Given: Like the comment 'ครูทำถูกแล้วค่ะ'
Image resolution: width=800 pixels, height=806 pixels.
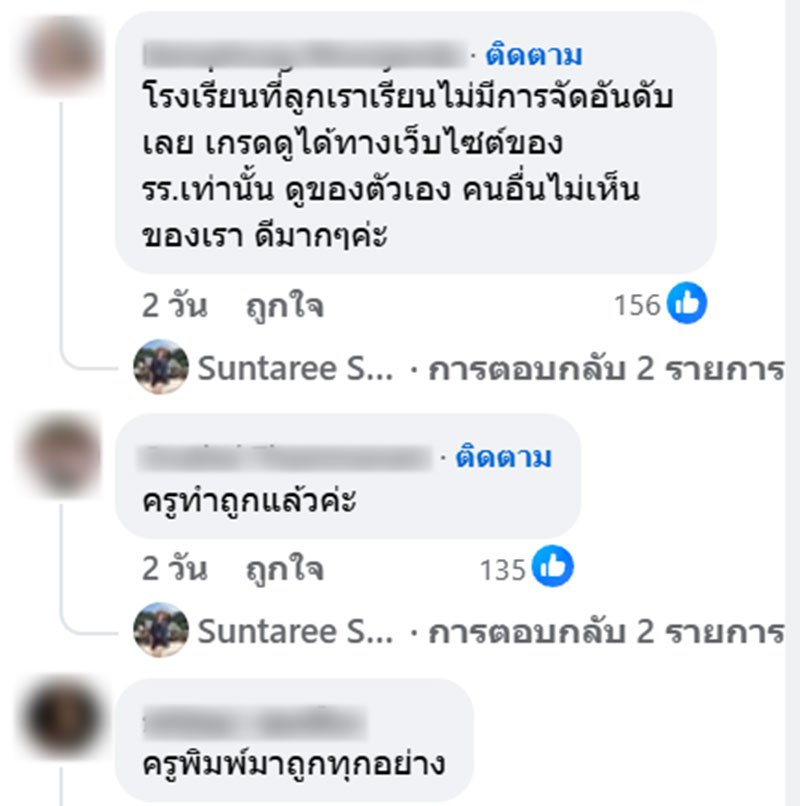Looking at the screenshot, I should click(285, 570).
